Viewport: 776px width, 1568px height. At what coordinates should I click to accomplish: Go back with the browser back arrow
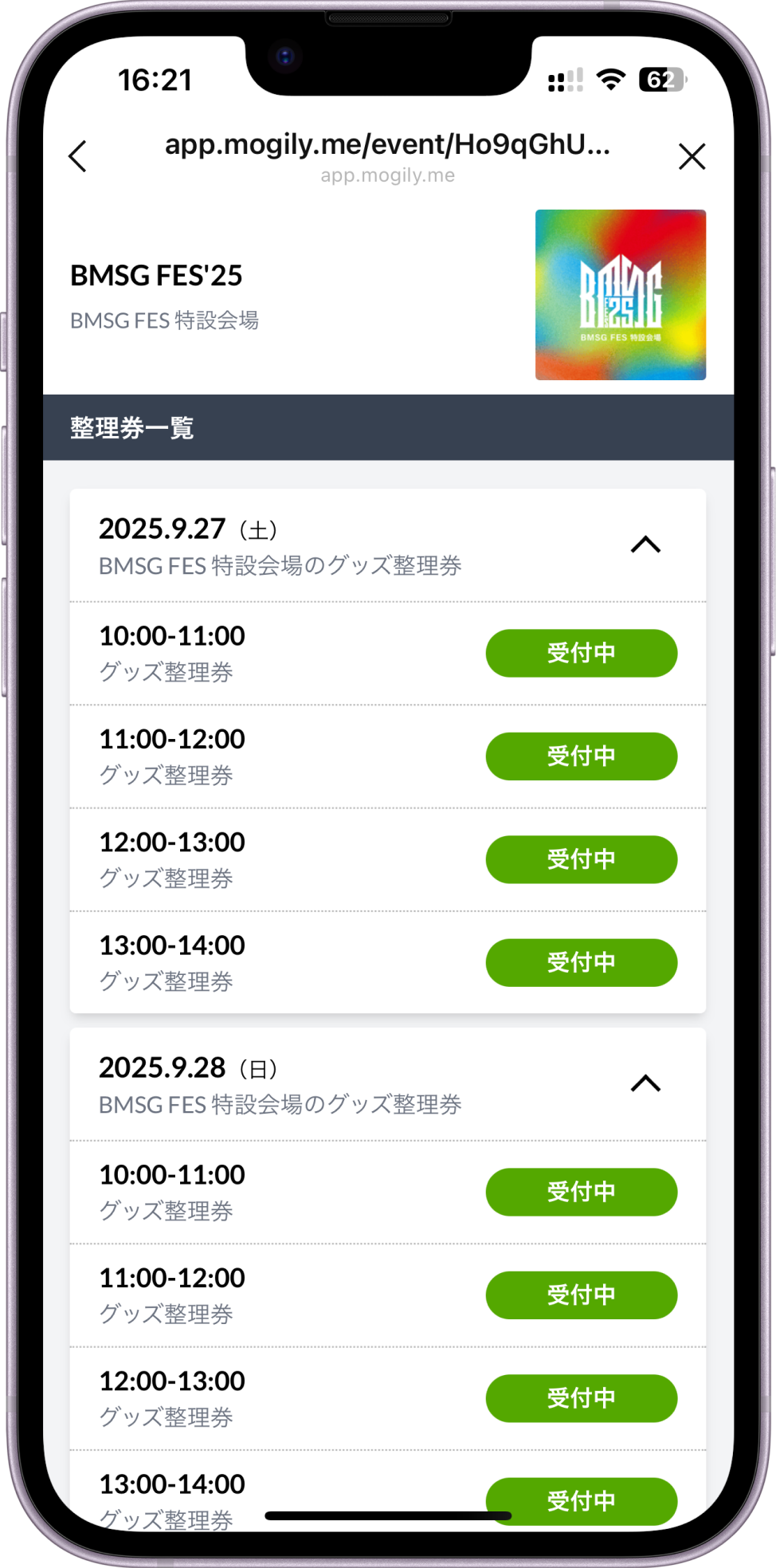77,156
